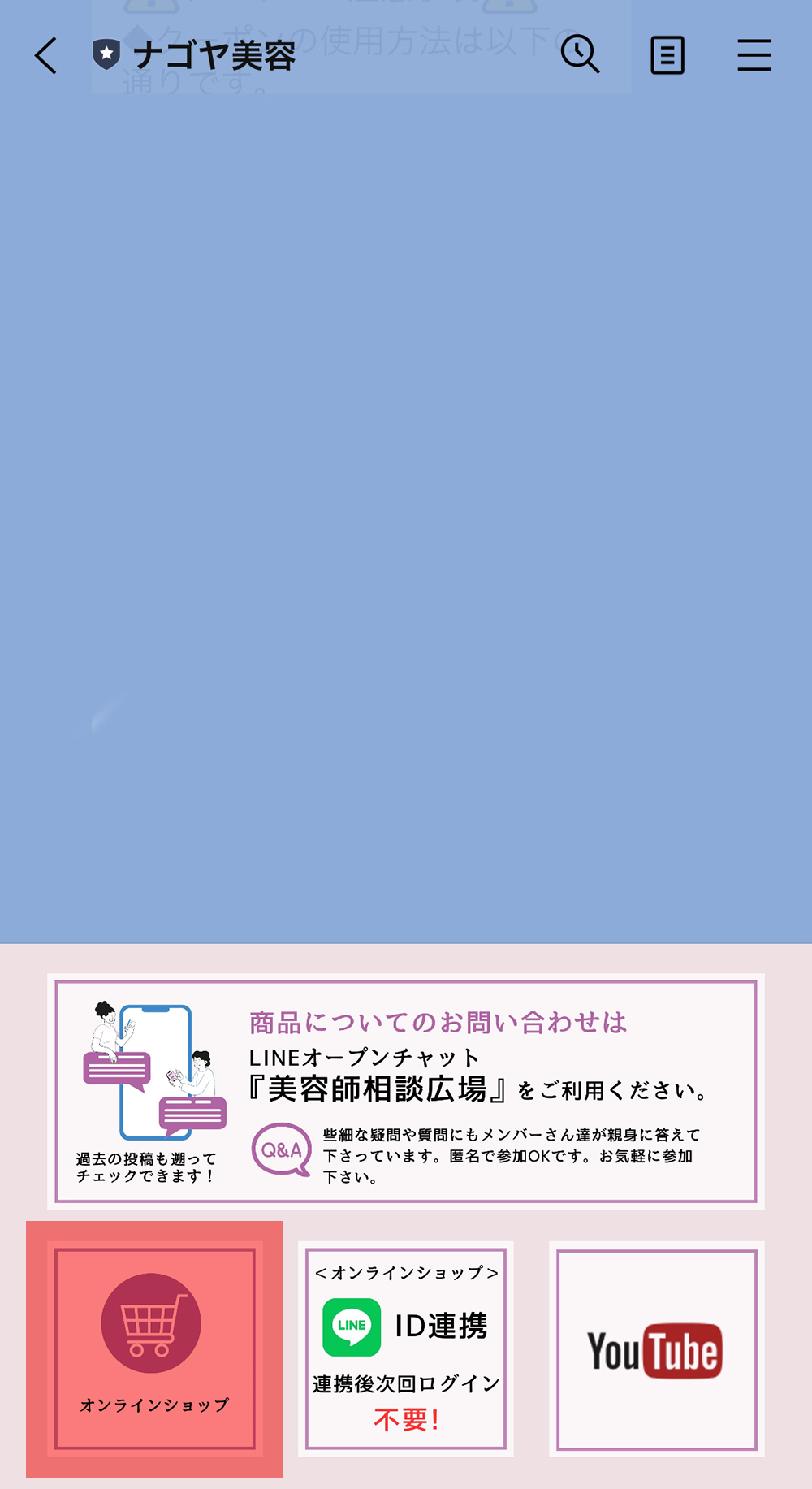Open the オンラインショップ cart tile
The height and width of the screenshot is (1489, 812).
(x=154, y=1348)
